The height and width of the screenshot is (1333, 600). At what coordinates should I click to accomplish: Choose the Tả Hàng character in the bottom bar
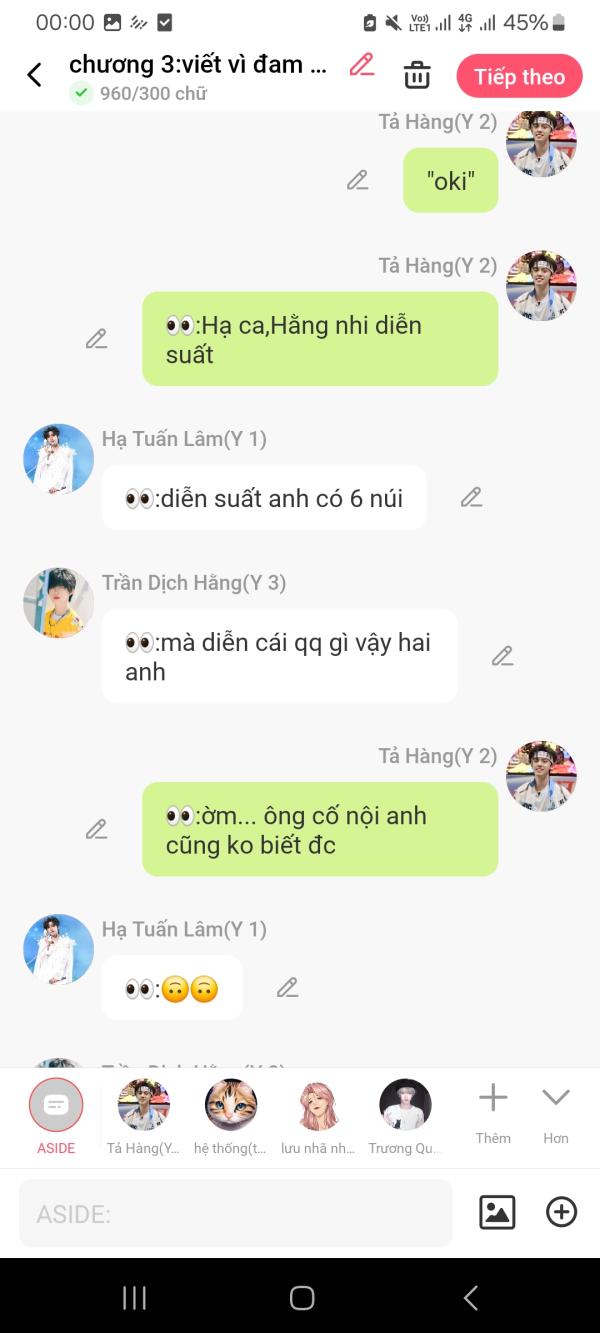click(143, 1117)
